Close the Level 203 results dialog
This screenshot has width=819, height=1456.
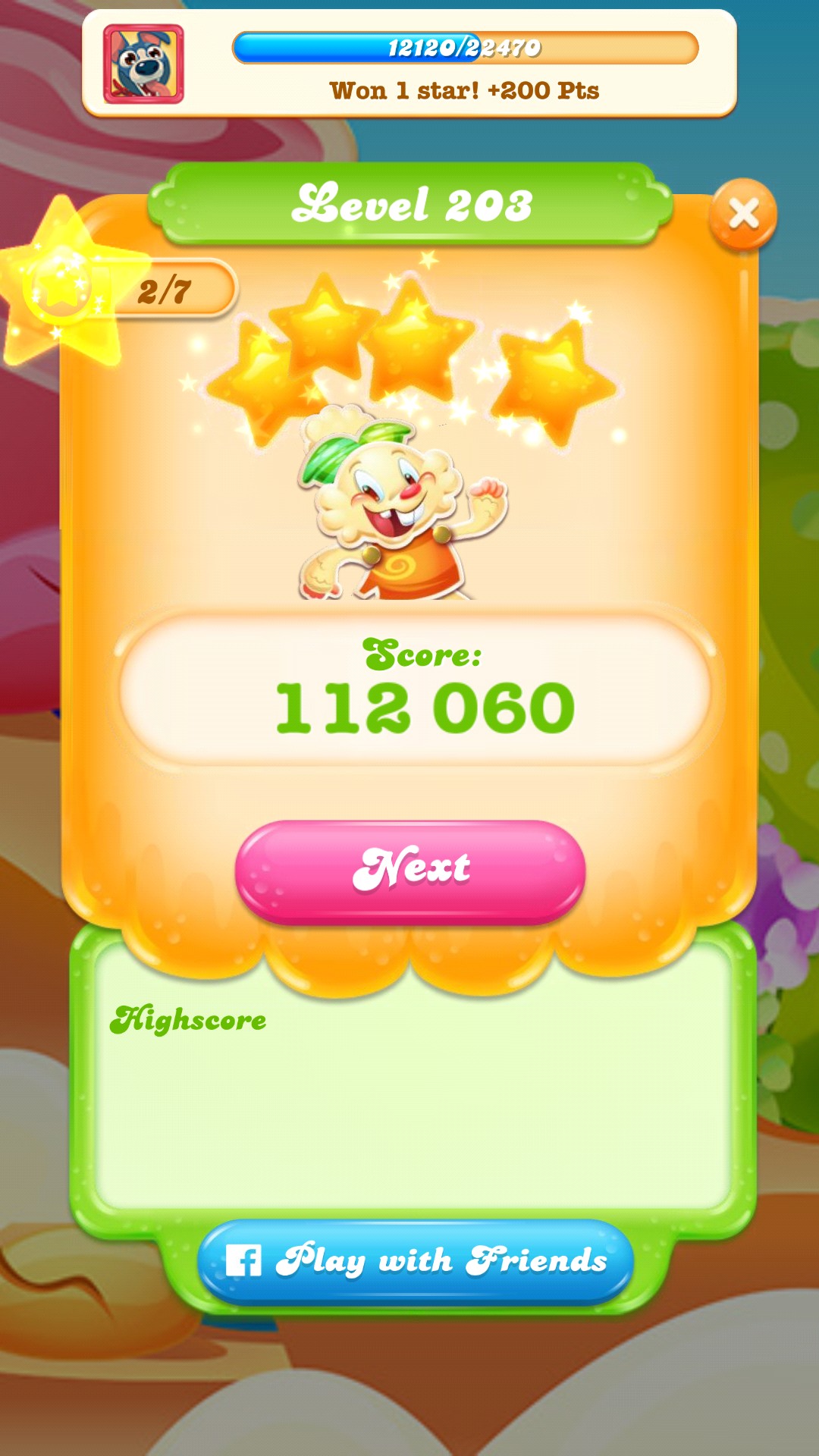(x=743, y=214)
